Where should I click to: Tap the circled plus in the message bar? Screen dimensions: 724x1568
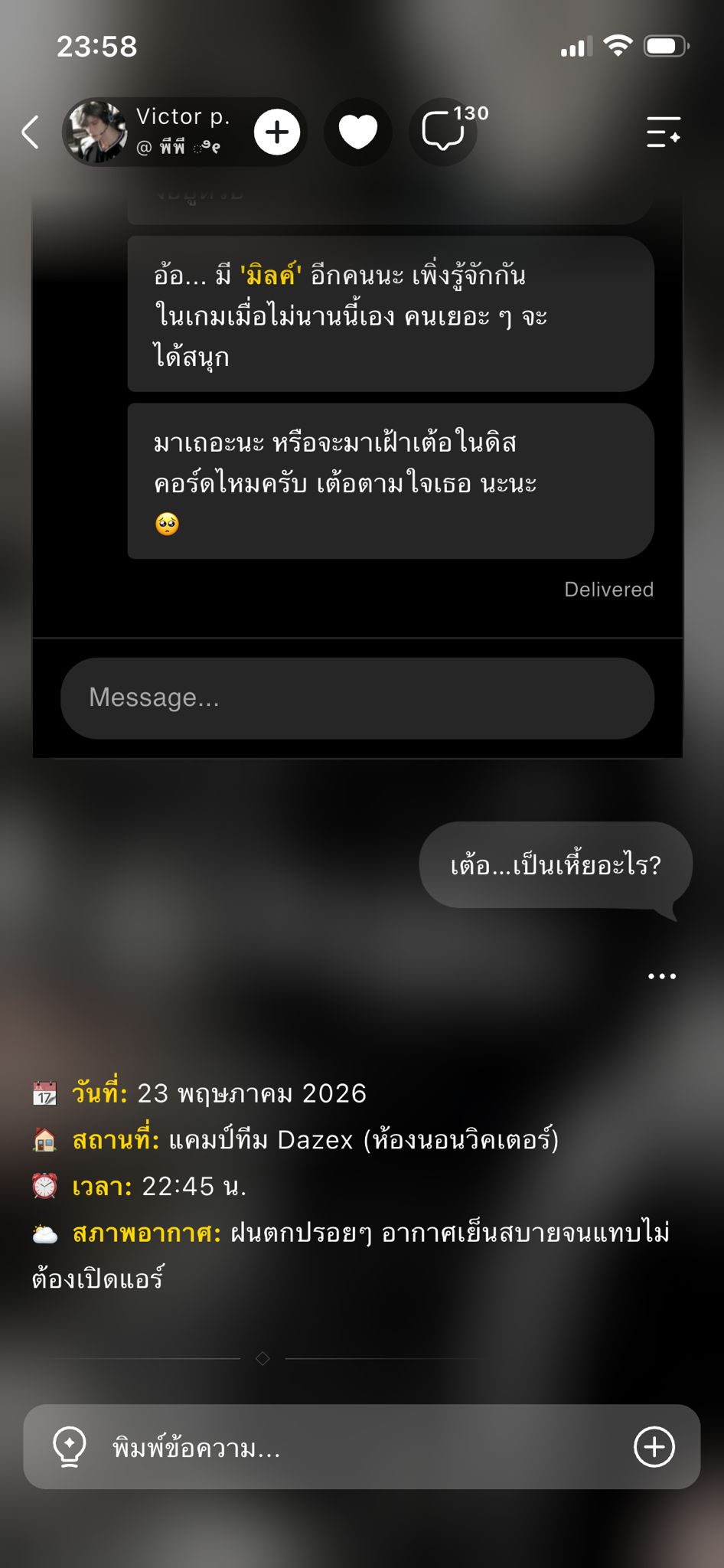[x=654, y=1447]
